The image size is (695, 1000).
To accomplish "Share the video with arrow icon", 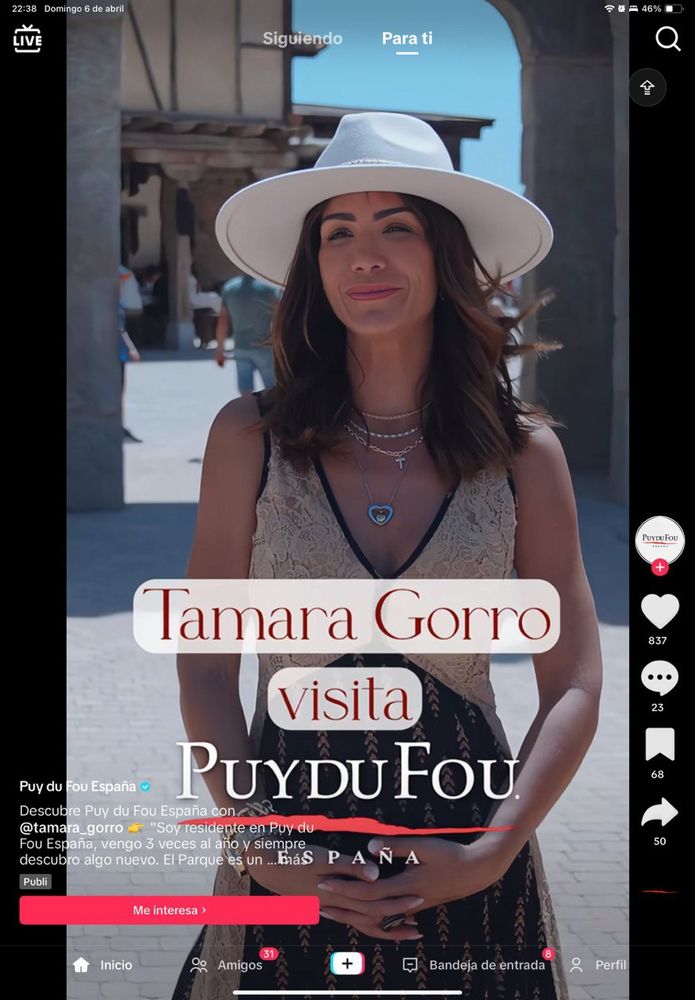I will (x=659, y=813).
